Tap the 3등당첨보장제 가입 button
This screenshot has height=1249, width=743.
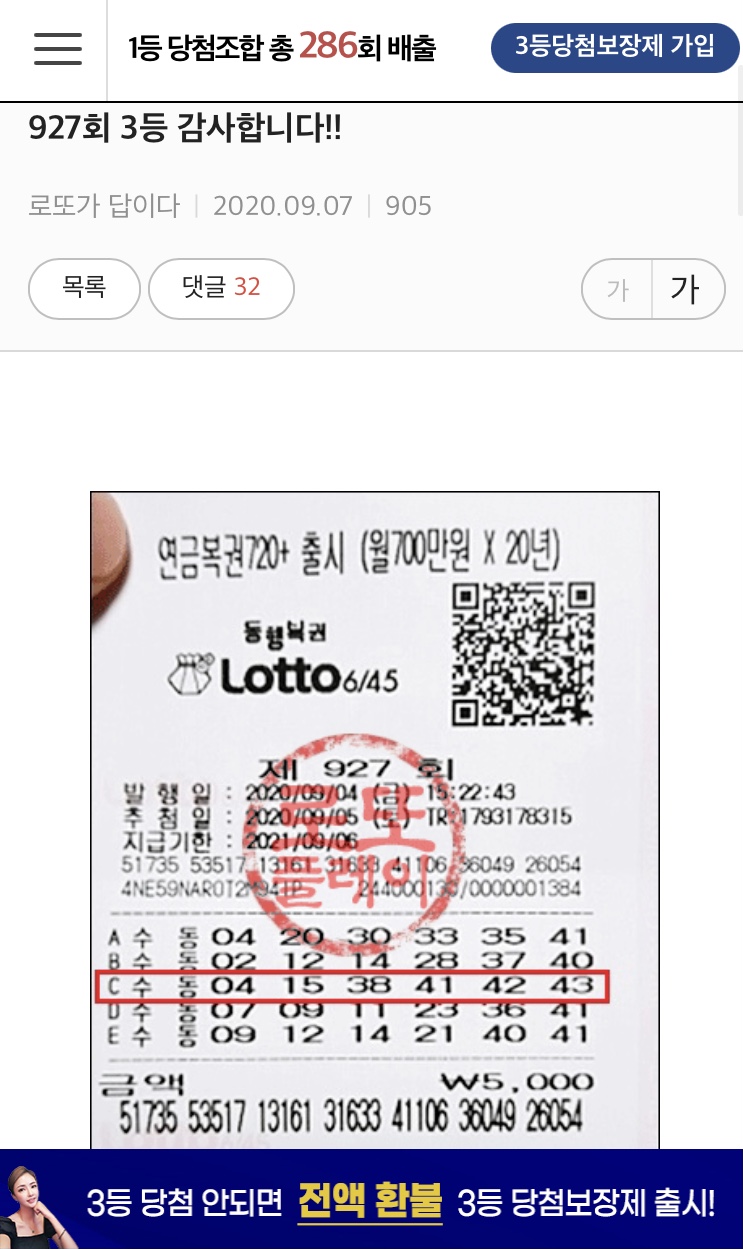pyautogui.click(x=615, y=47)
